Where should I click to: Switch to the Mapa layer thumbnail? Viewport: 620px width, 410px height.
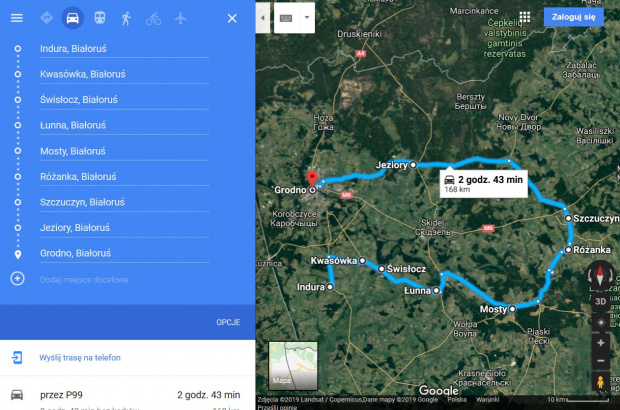pyautogui.click(x=293, y=365)
